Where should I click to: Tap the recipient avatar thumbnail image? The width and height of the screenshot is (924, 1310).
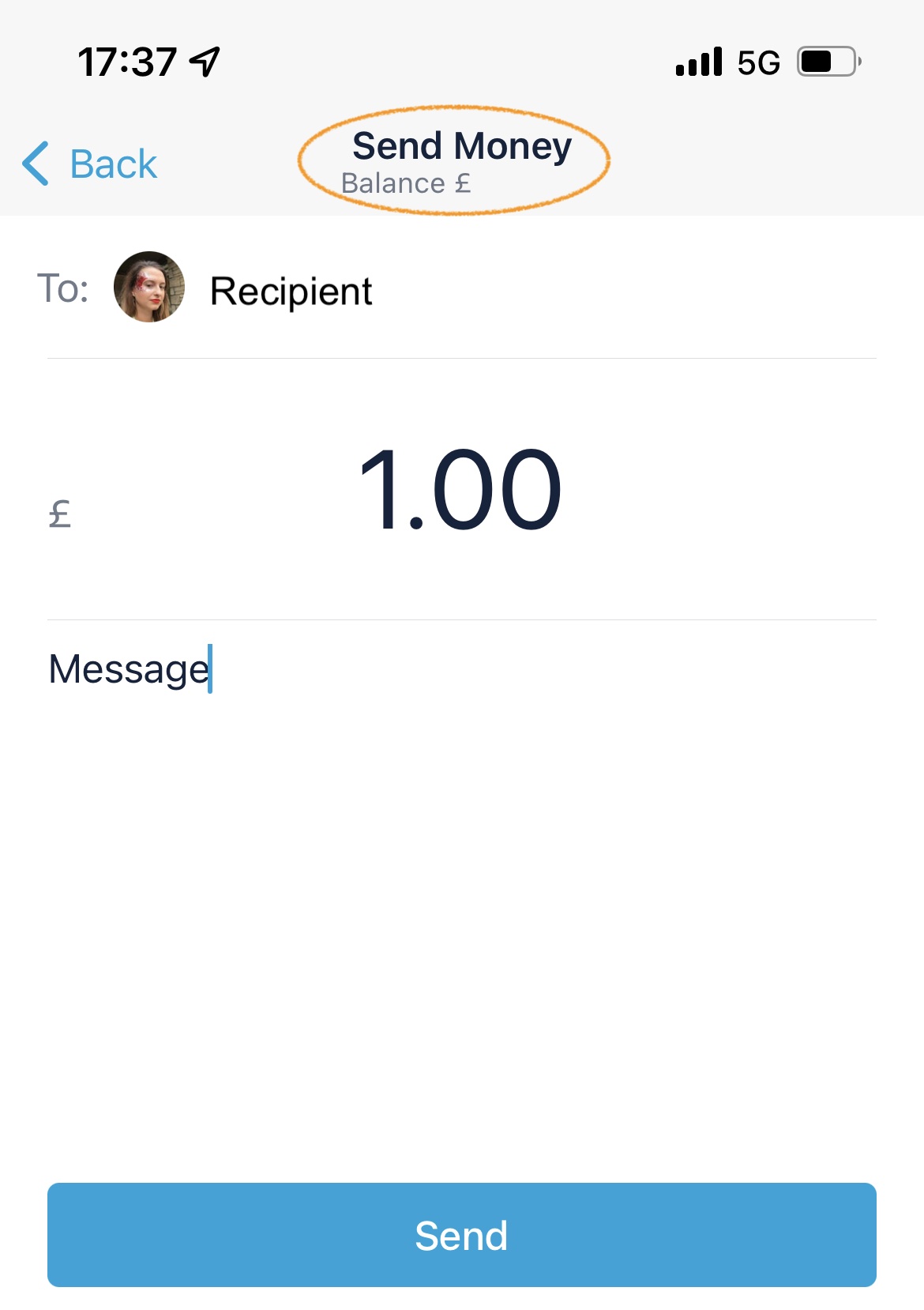pos(150,288)
